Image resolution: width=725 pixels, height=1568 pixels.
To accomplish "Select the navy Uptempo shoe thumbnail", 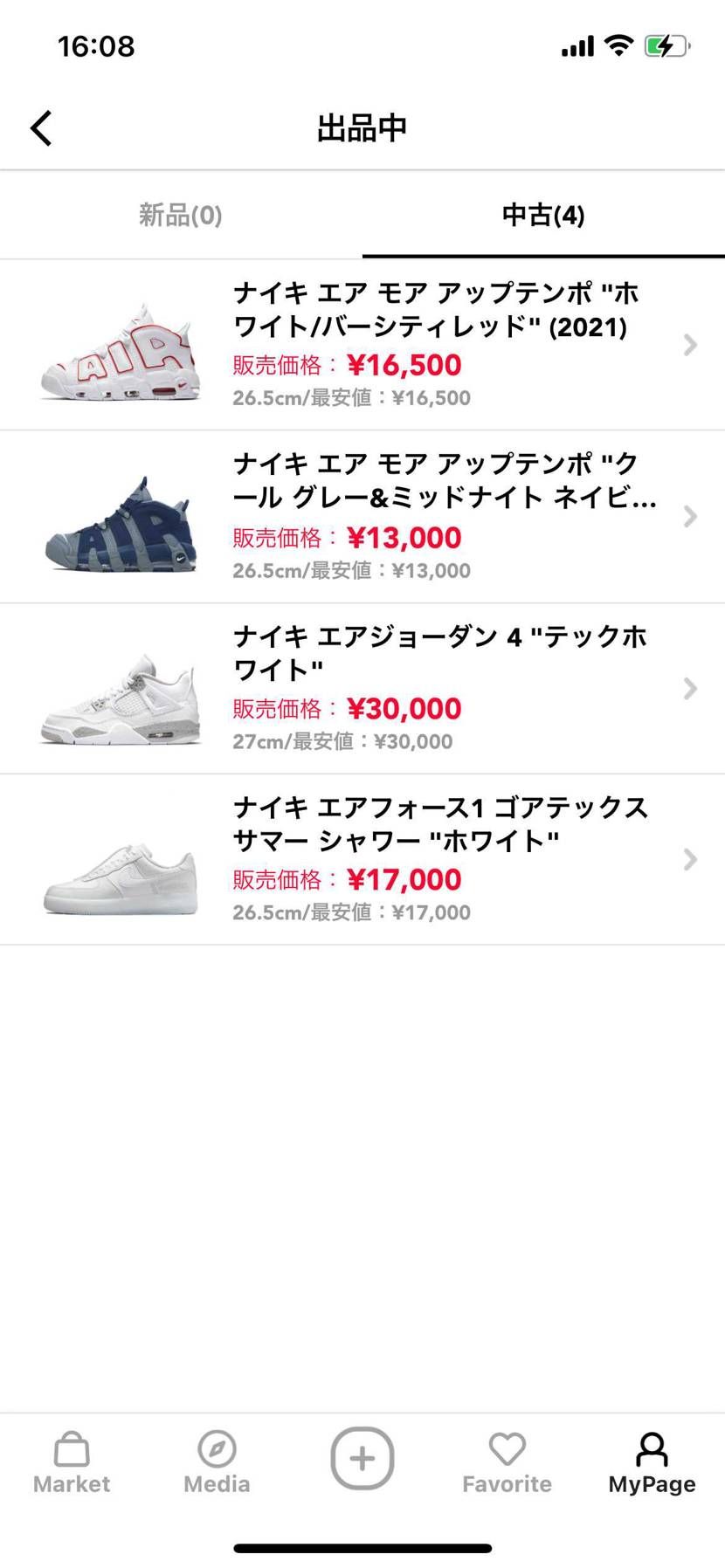I will pos(120,517).
